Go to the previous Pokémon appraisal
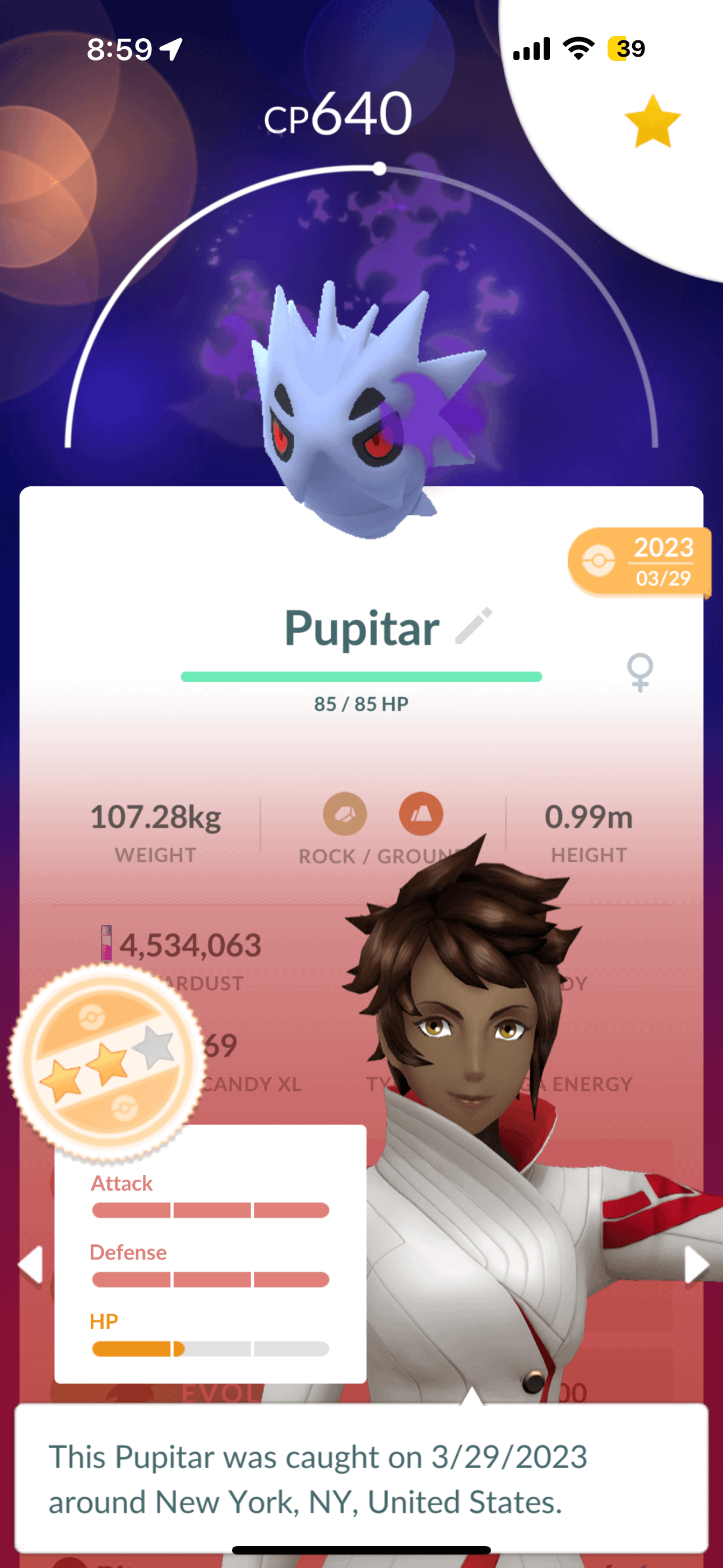Viewport: 723px width, 1568px height. [30, 1264]
